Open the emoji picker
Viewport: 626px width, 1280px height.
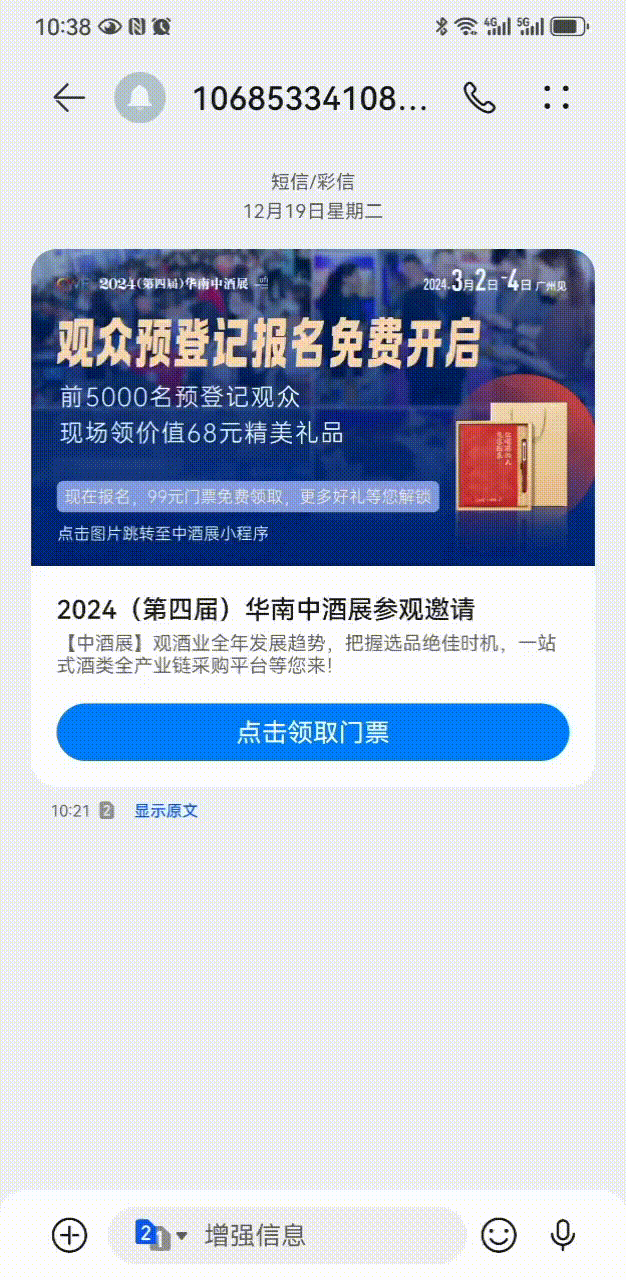(x=499, y=1235)
